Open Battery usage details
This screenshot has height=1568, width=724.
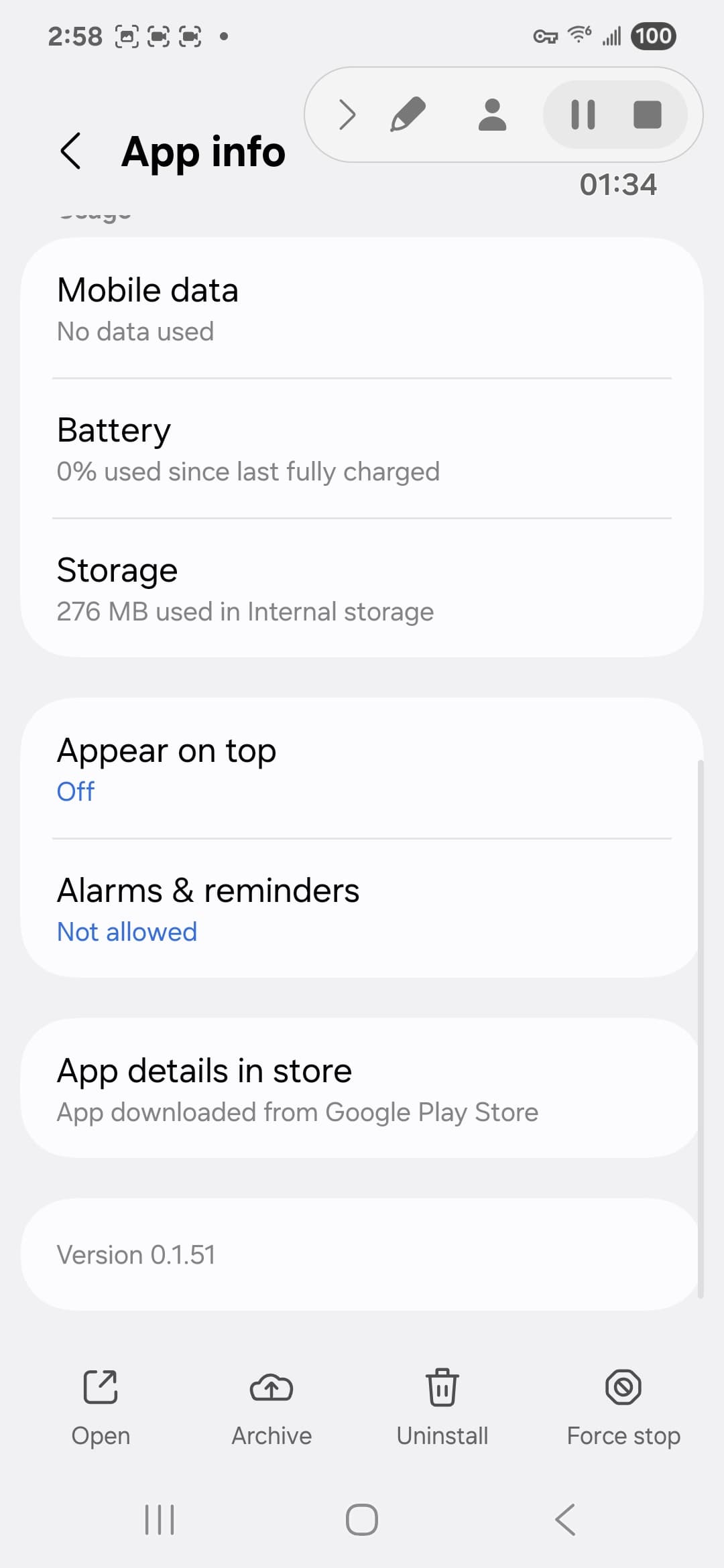coord(362,448)
